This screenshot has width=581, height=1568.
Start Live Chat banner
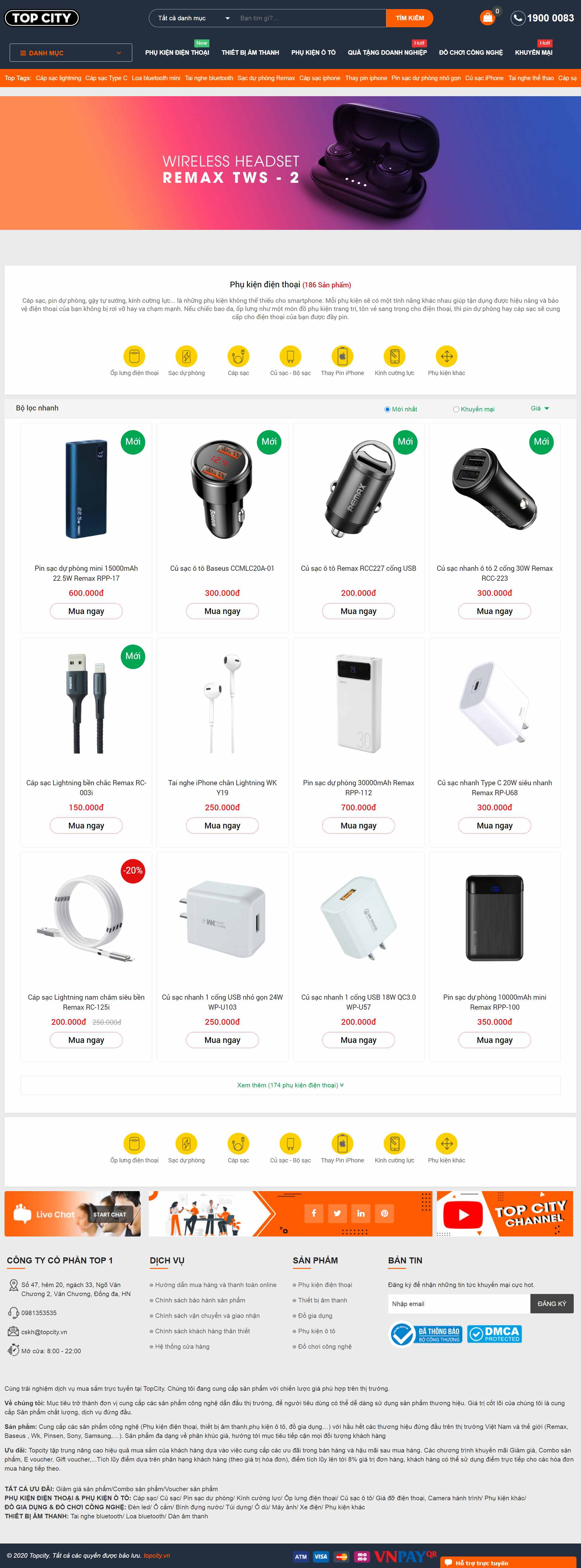tap(72, 1214)
